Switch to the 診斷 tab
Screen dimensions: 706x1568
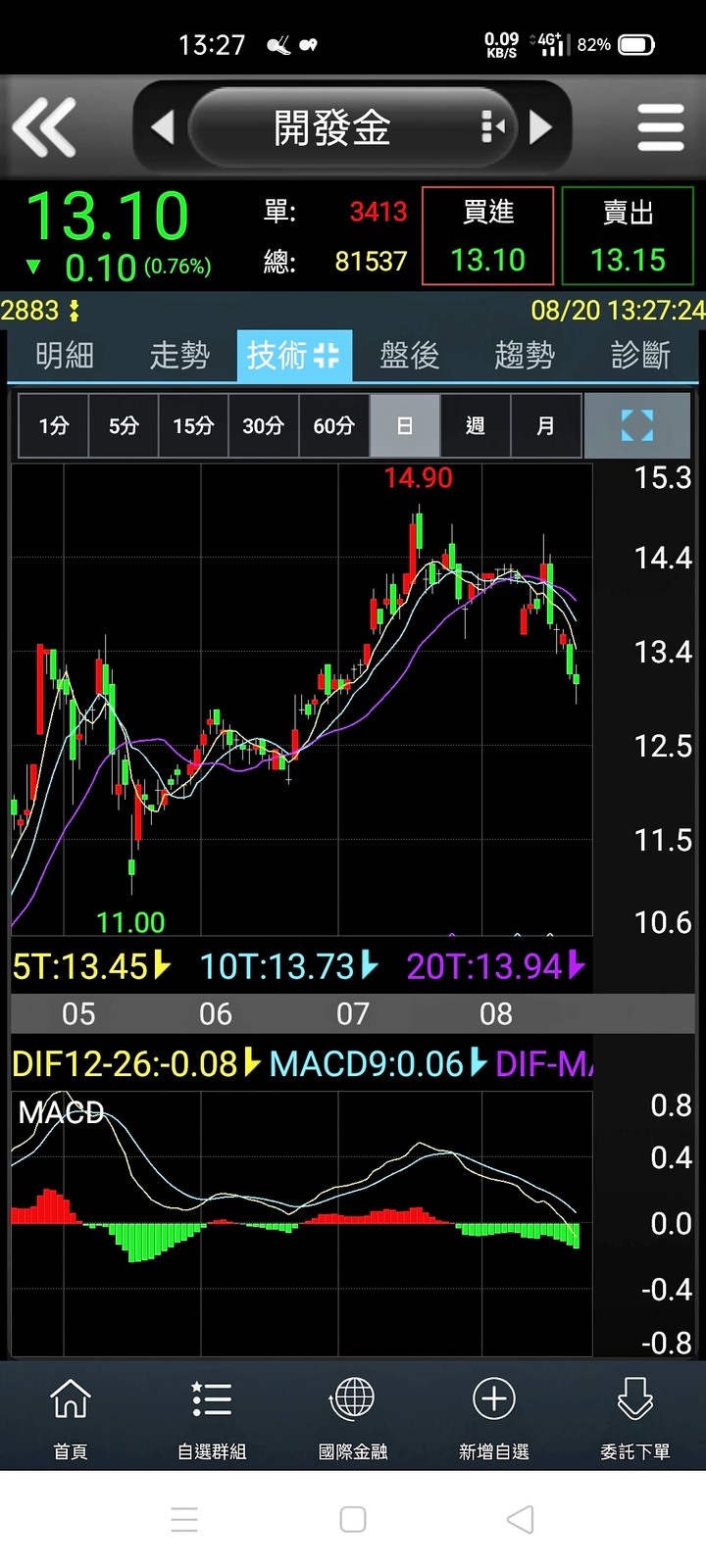point(640,355)
